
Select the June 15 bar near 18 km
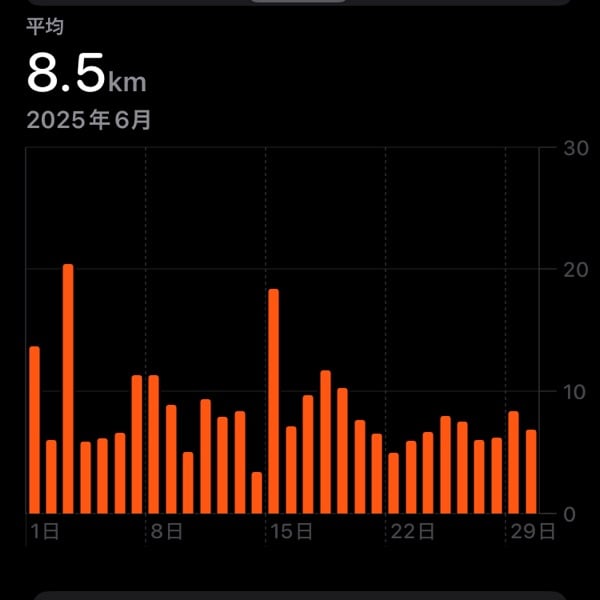click(x=273, y=400)
